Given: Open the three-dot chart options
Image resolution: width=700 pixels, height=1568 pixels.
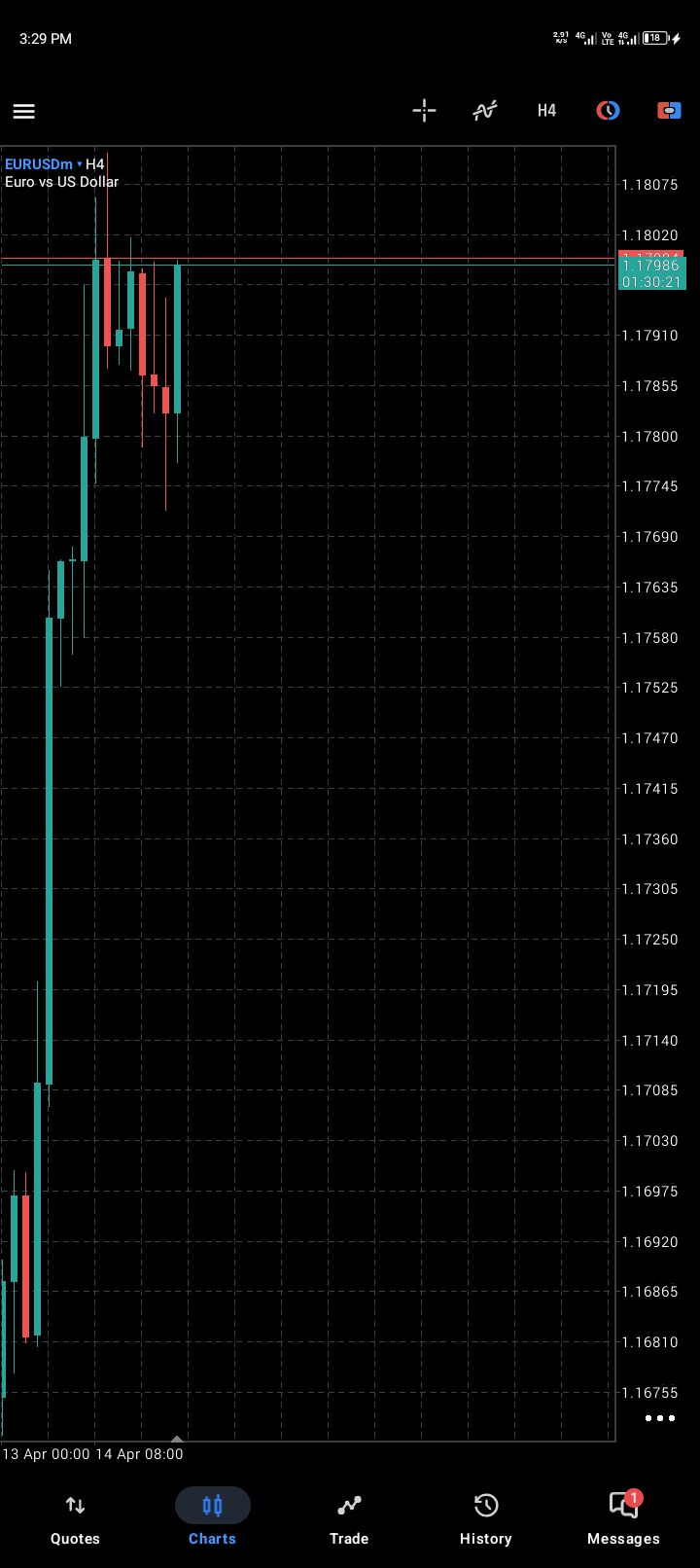Looking at the screenshot, I should (x=660, y=1418).
